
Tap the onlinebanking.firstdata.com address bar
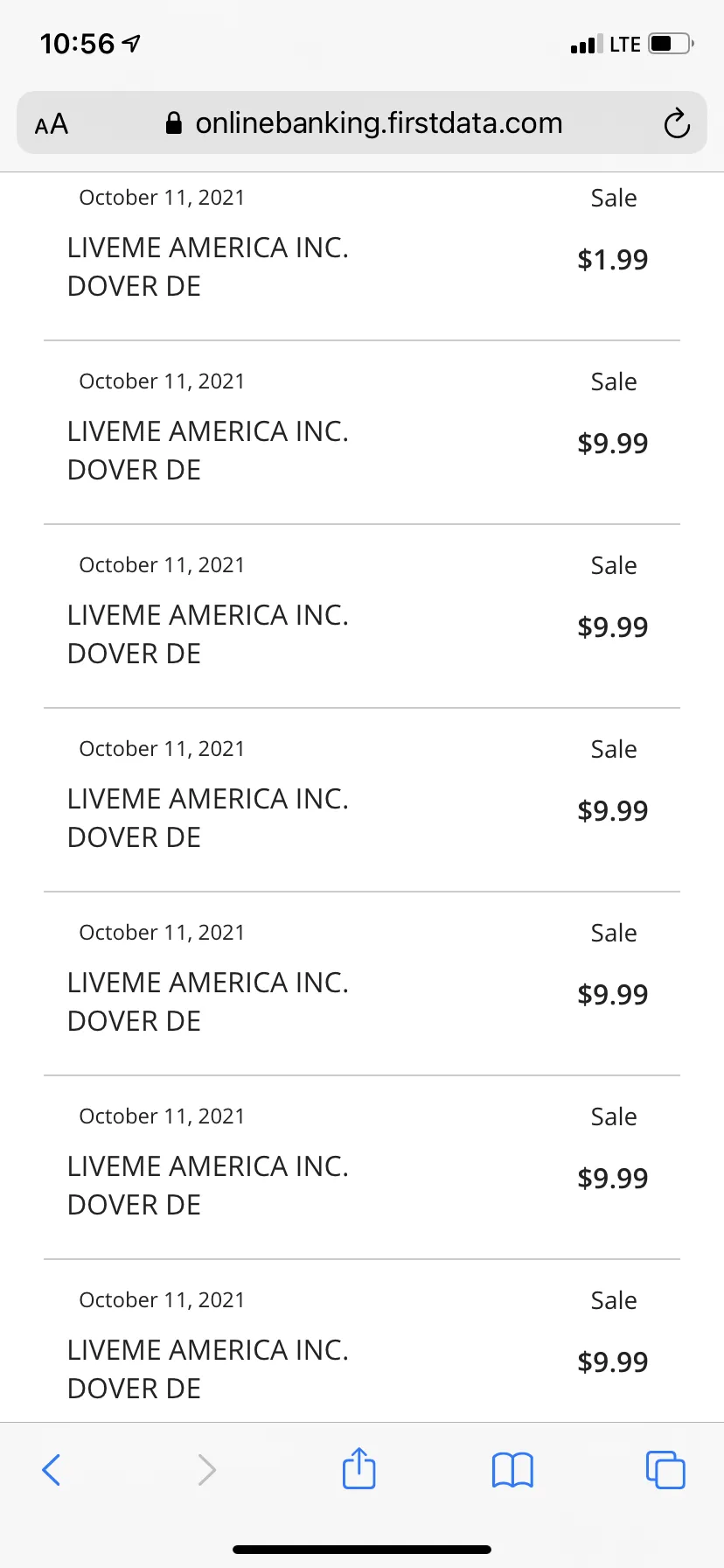[x=362, y=123]
